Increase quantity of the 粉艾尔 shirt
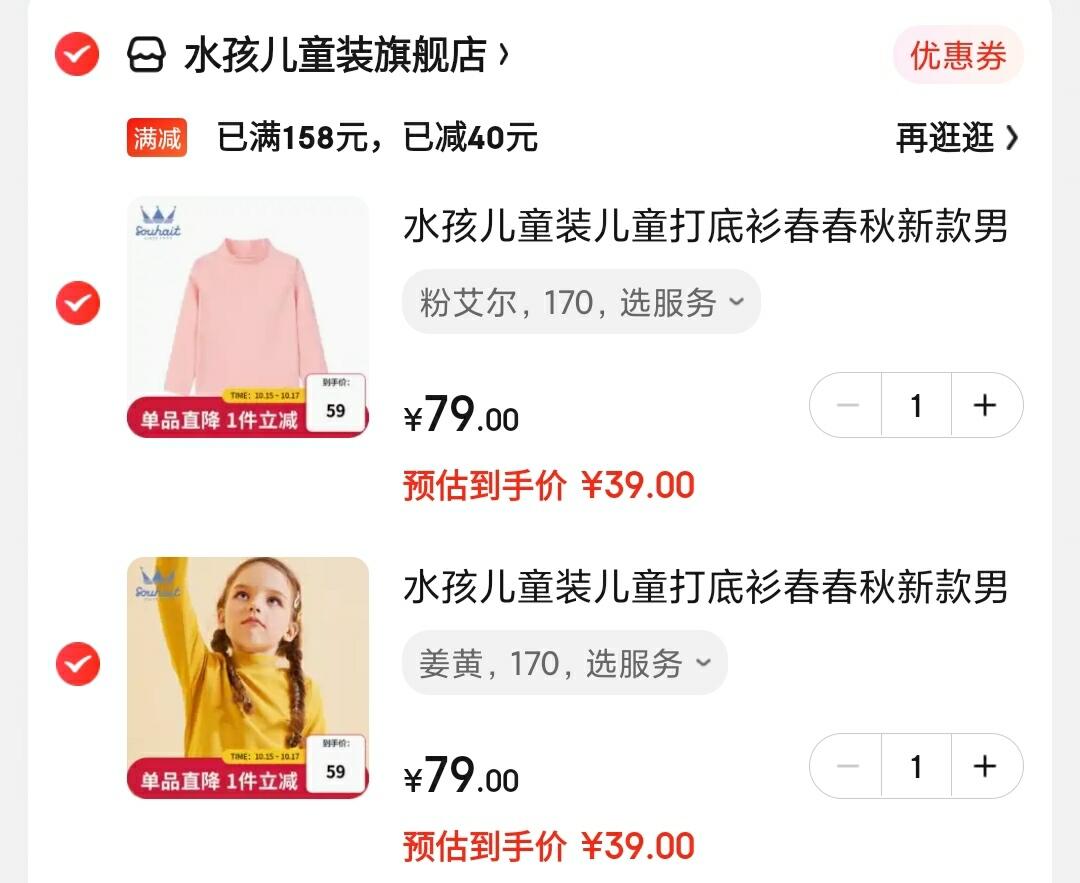 tap(986, 405)
